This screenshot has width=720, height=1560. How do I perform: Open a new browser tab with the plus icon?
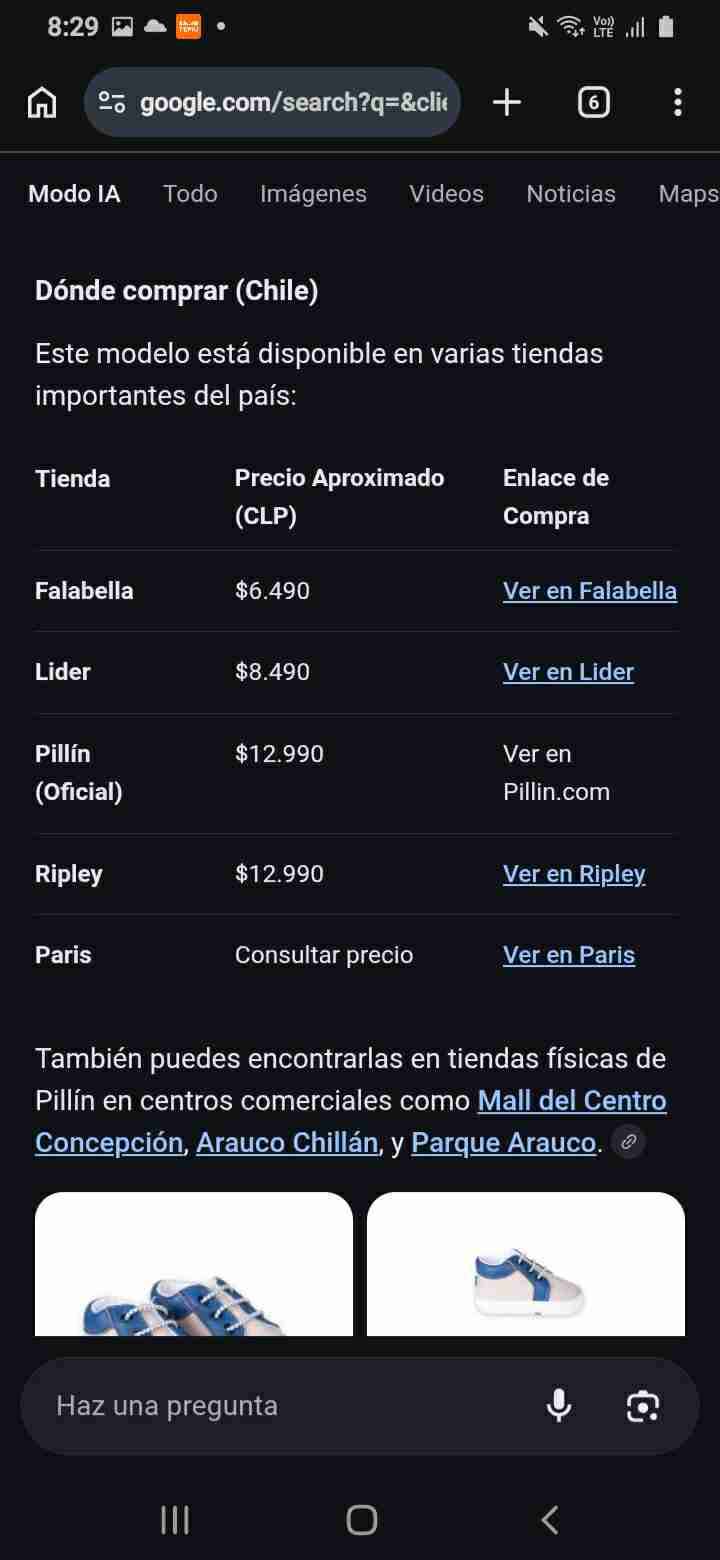506,101
